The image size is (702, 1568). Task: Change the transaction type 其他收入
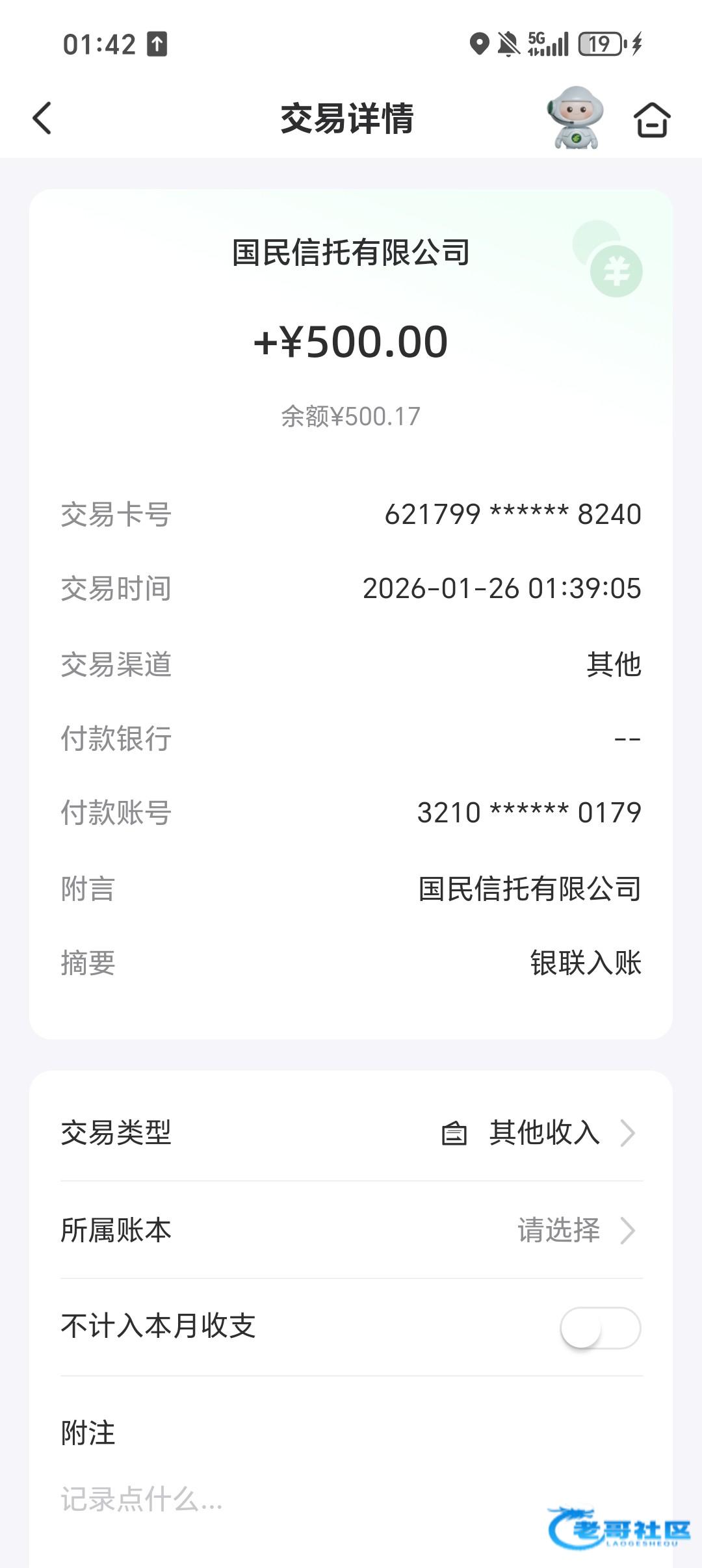[545, 1133]
